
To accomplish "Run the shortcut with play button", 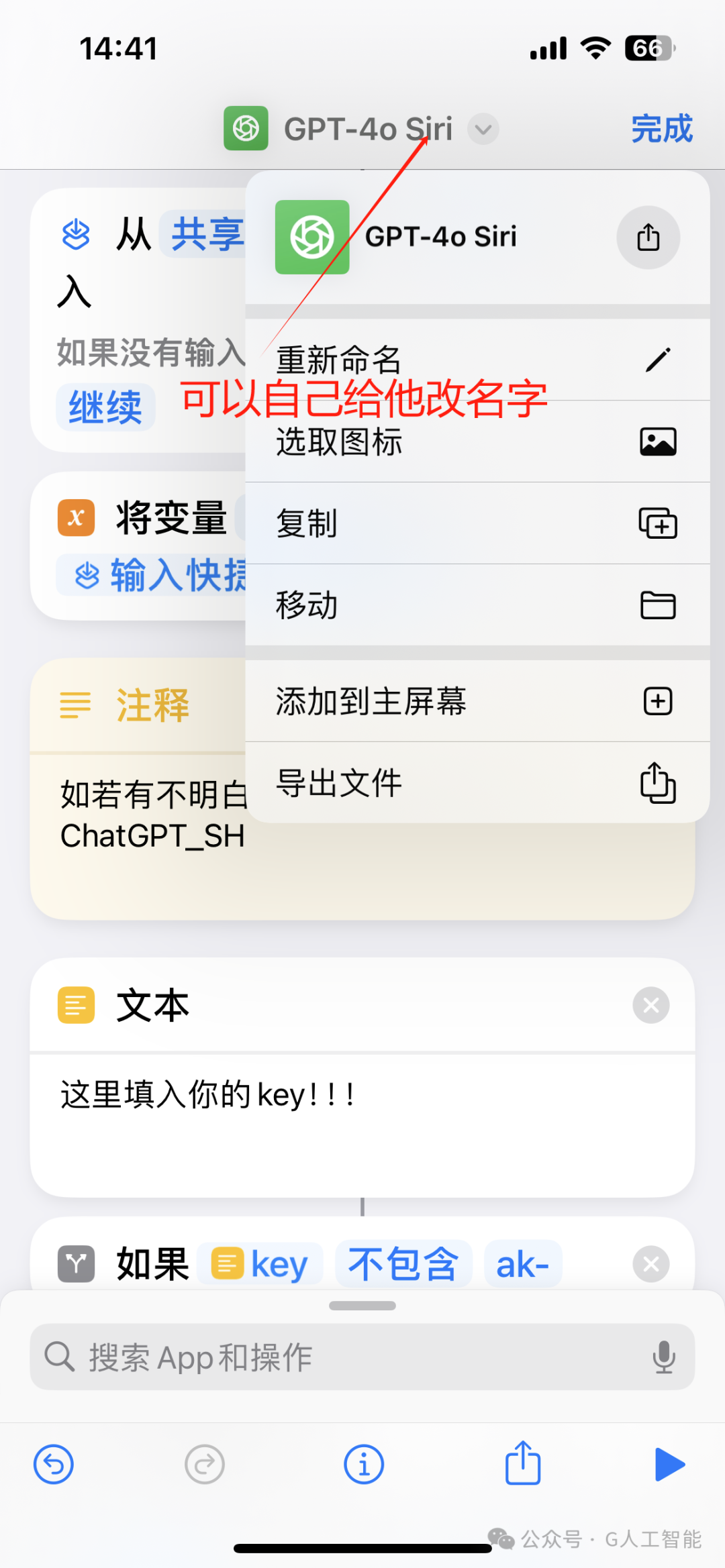I will (669, 1465).
